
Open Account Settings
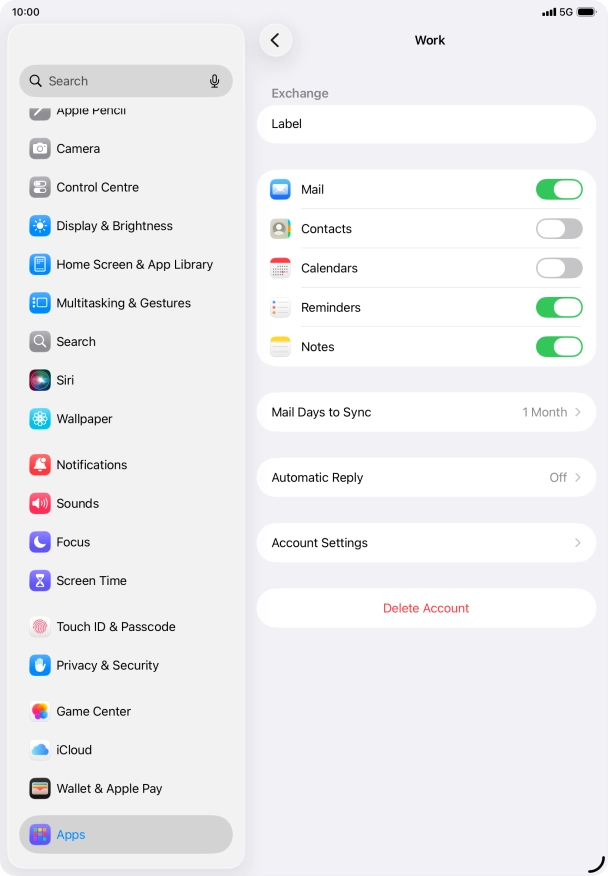pos(426,543)
